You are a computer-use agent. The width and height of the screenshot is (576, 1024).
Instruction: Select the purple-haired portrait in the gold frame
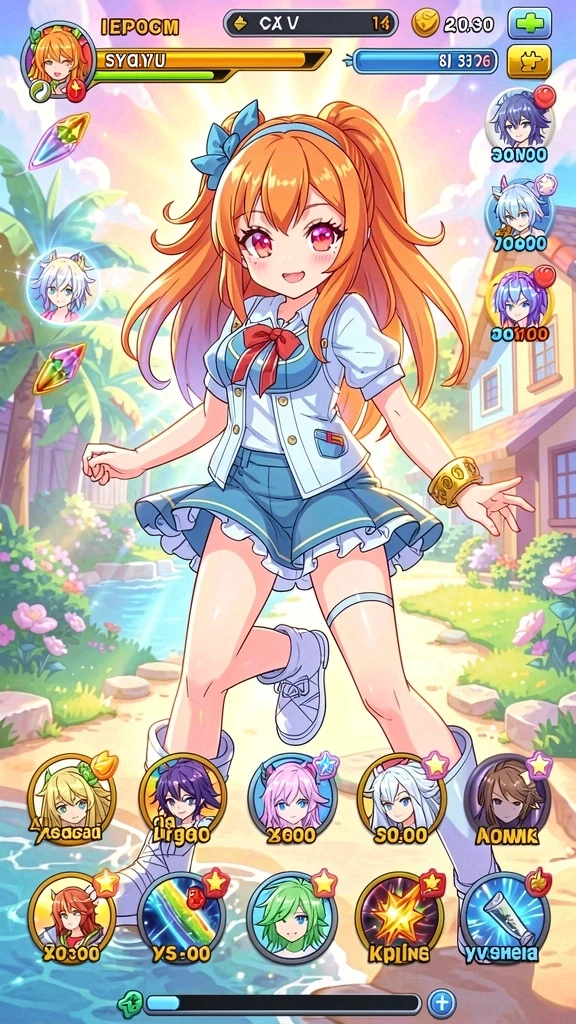tap(520, 301)
